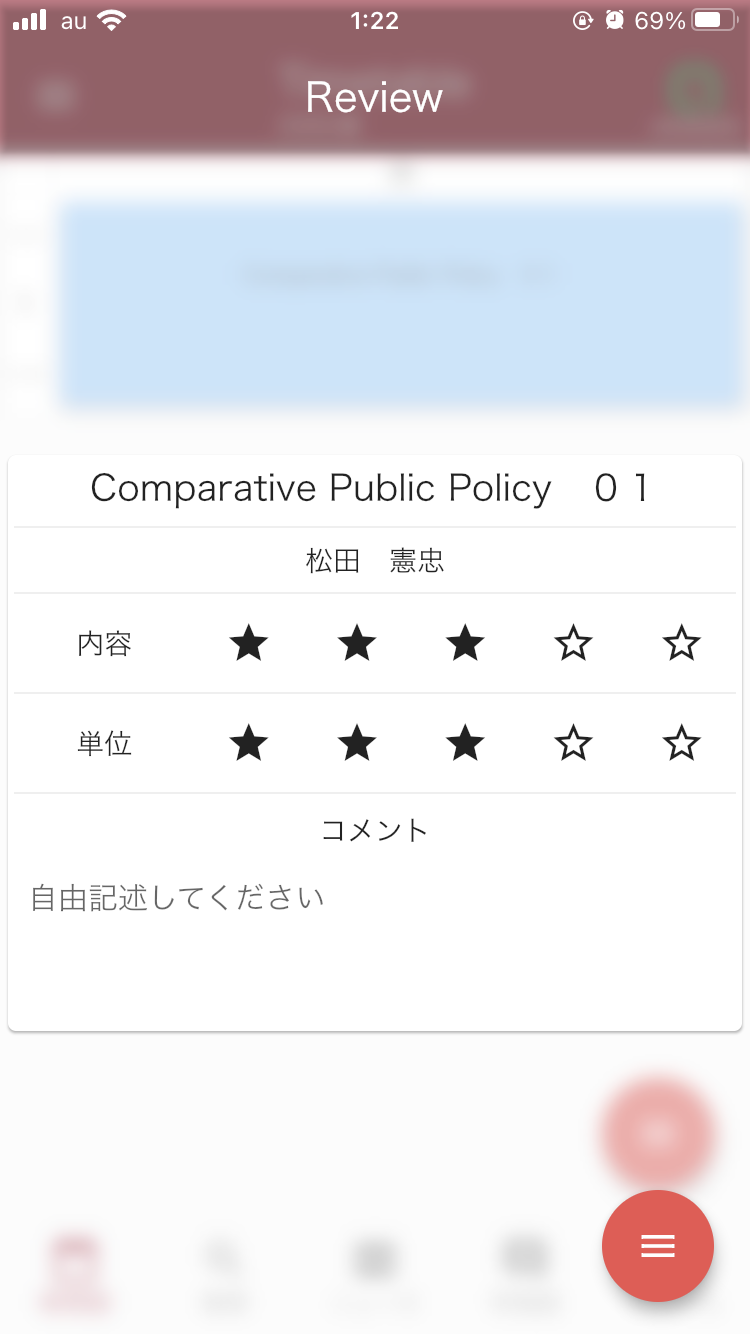
Task: Open the red floating menu button
Action: (x=657, y=1245)
